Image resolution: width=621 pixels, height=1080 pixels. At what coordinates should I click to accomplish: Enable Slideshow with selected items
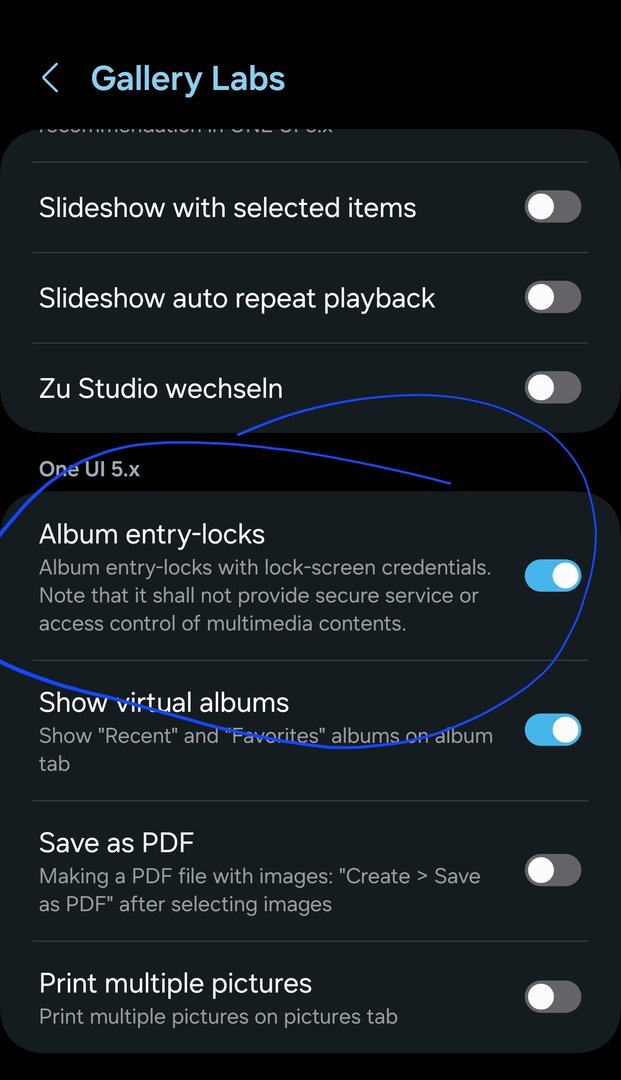[x=552, y=207]
